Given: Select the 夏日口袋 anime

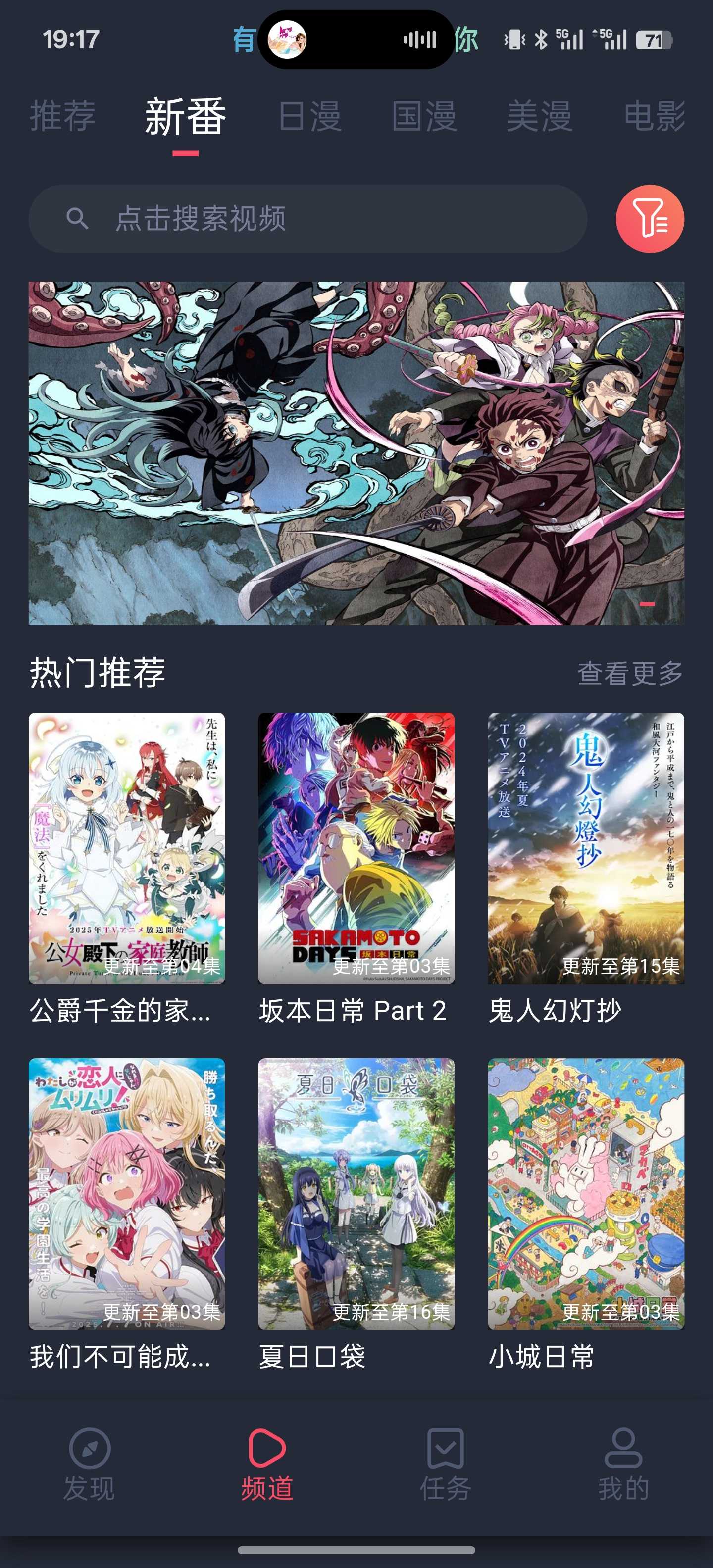Looking at the screenshot, I should (356, 1193).
